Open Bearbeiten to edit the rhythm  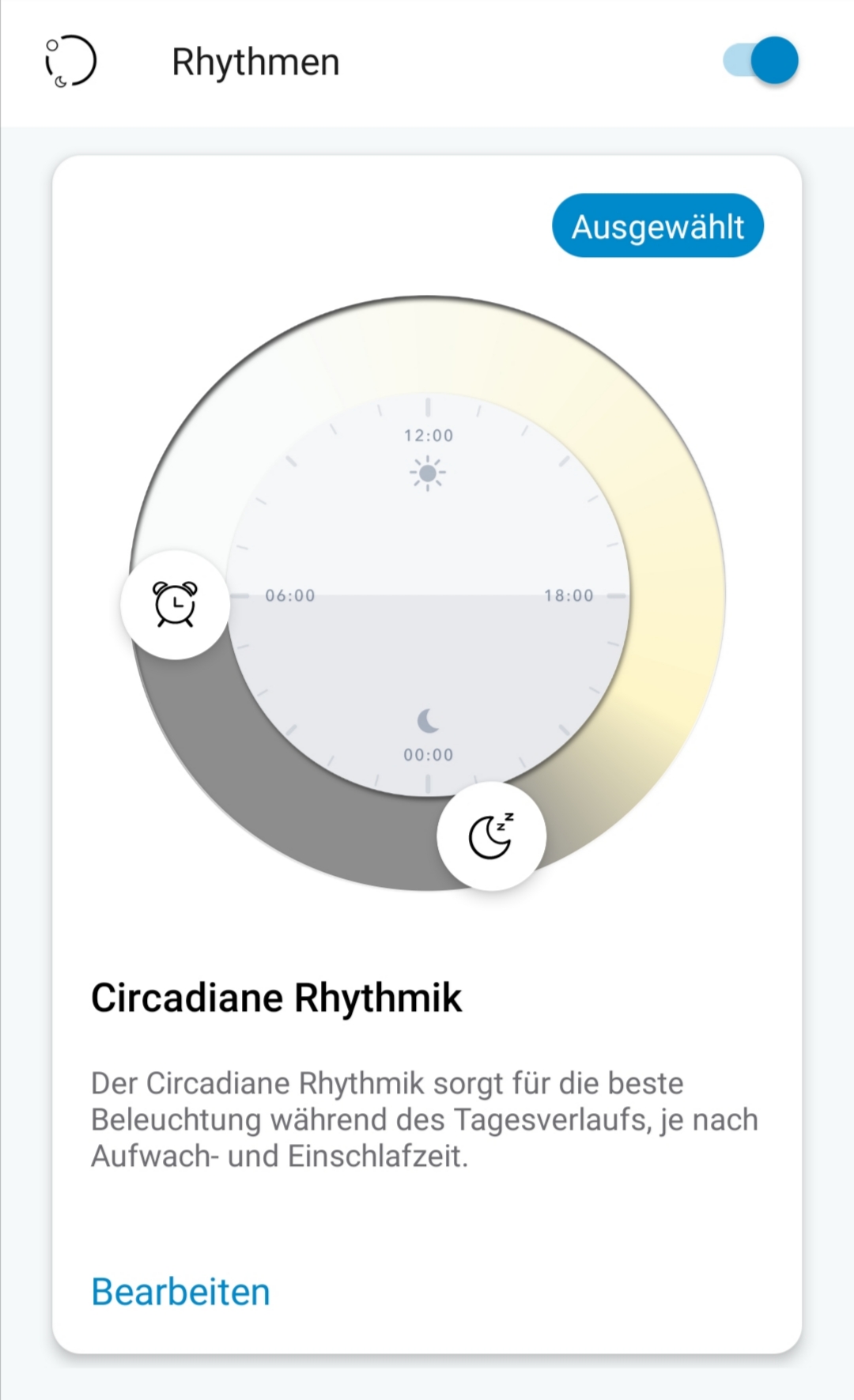[x=180, y=1292]
